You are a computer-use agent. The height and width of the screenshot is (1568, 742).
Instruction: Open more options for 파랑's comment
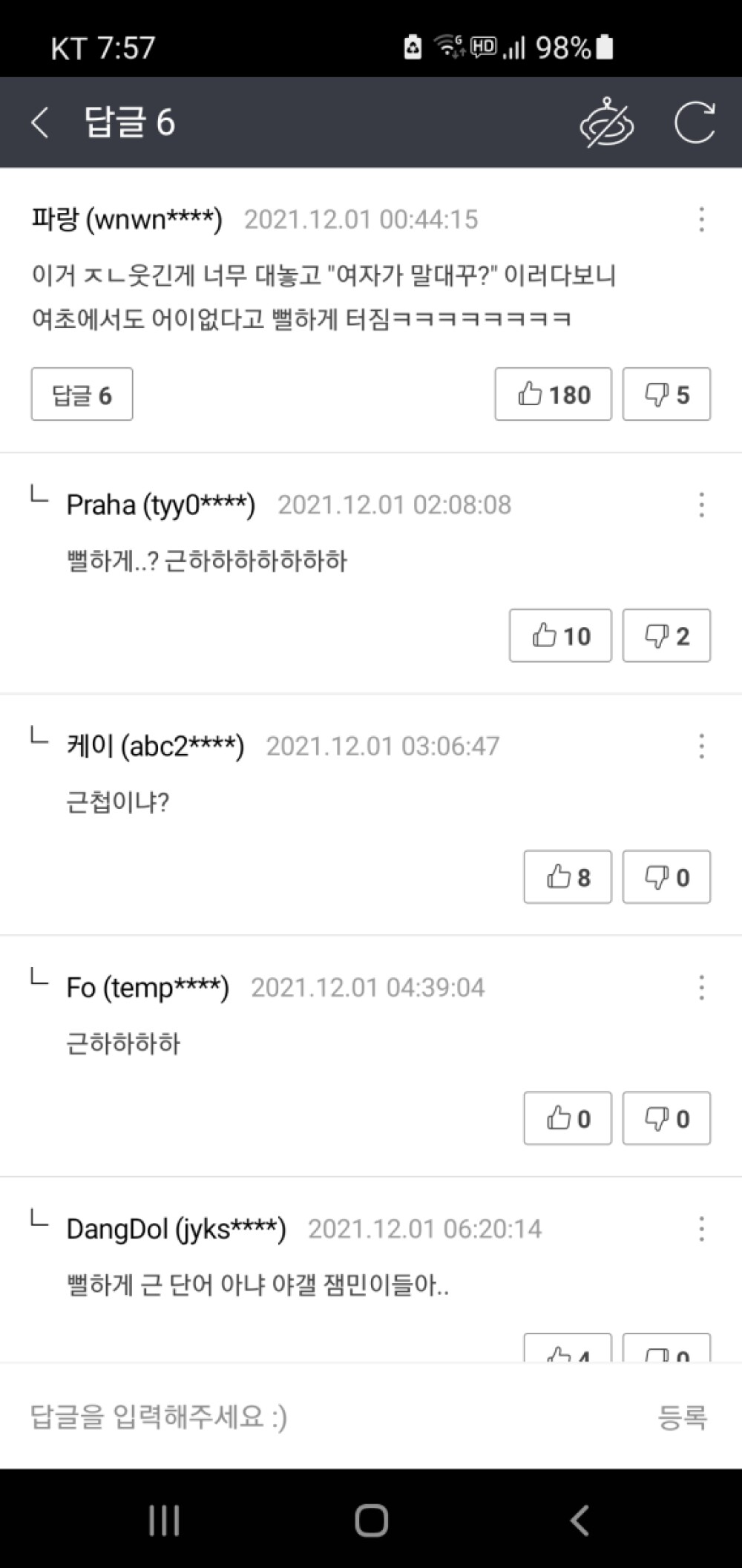click(701, 220)
